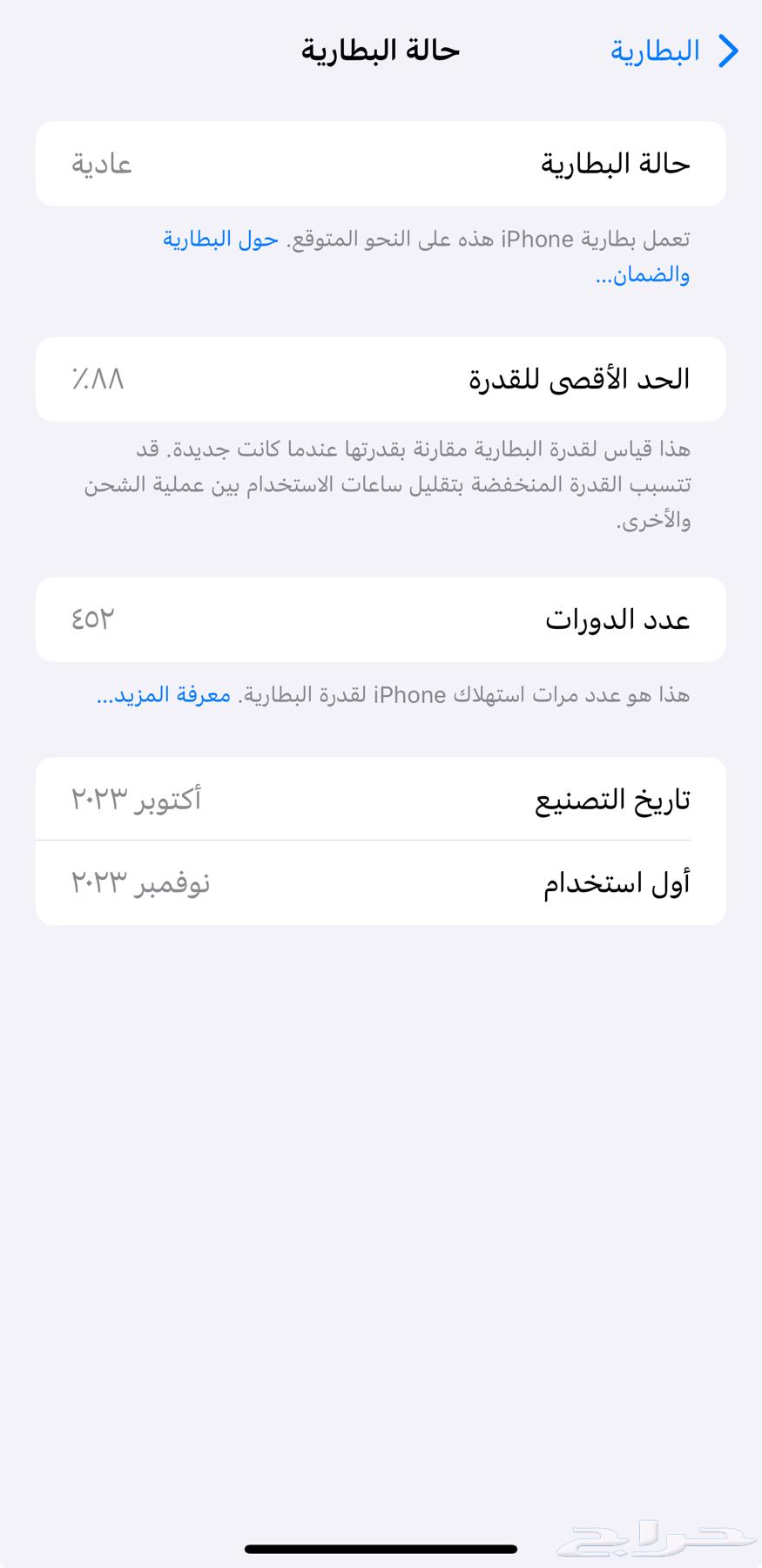Select the عدد الدورات row

point(381,619)
